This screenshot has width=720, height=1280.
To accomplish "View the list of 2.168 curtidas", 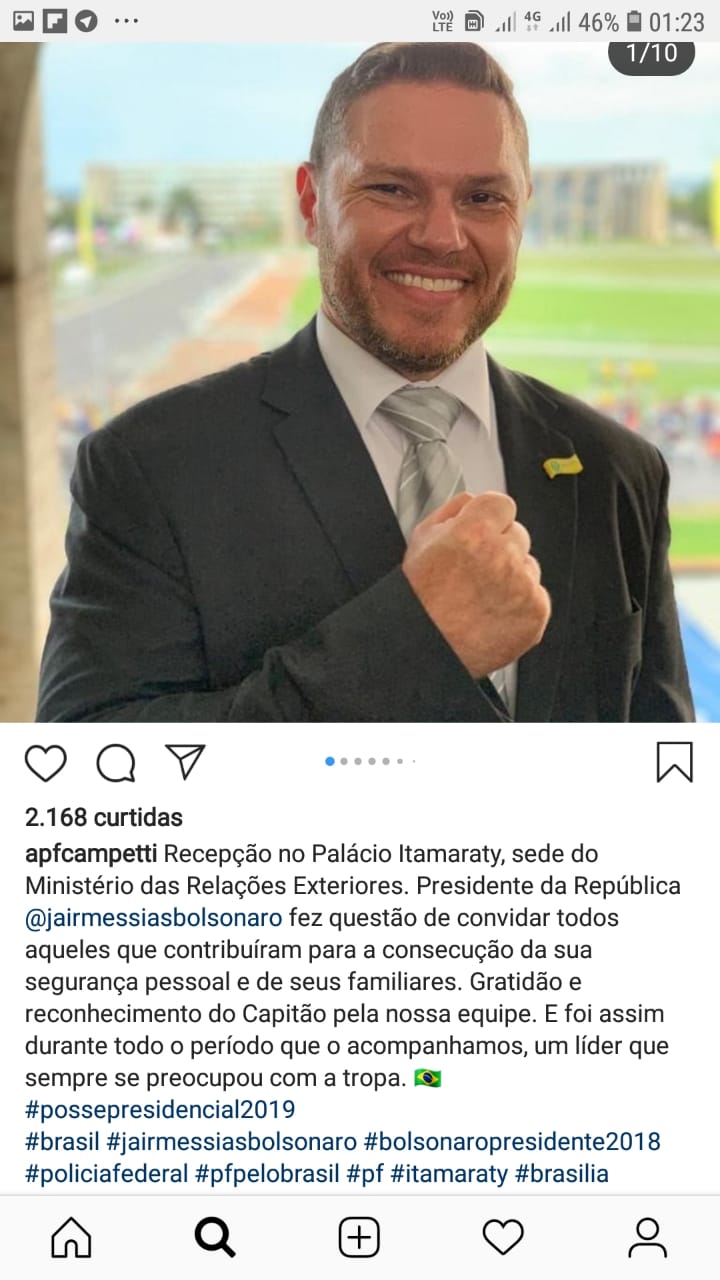I will 104,817.
